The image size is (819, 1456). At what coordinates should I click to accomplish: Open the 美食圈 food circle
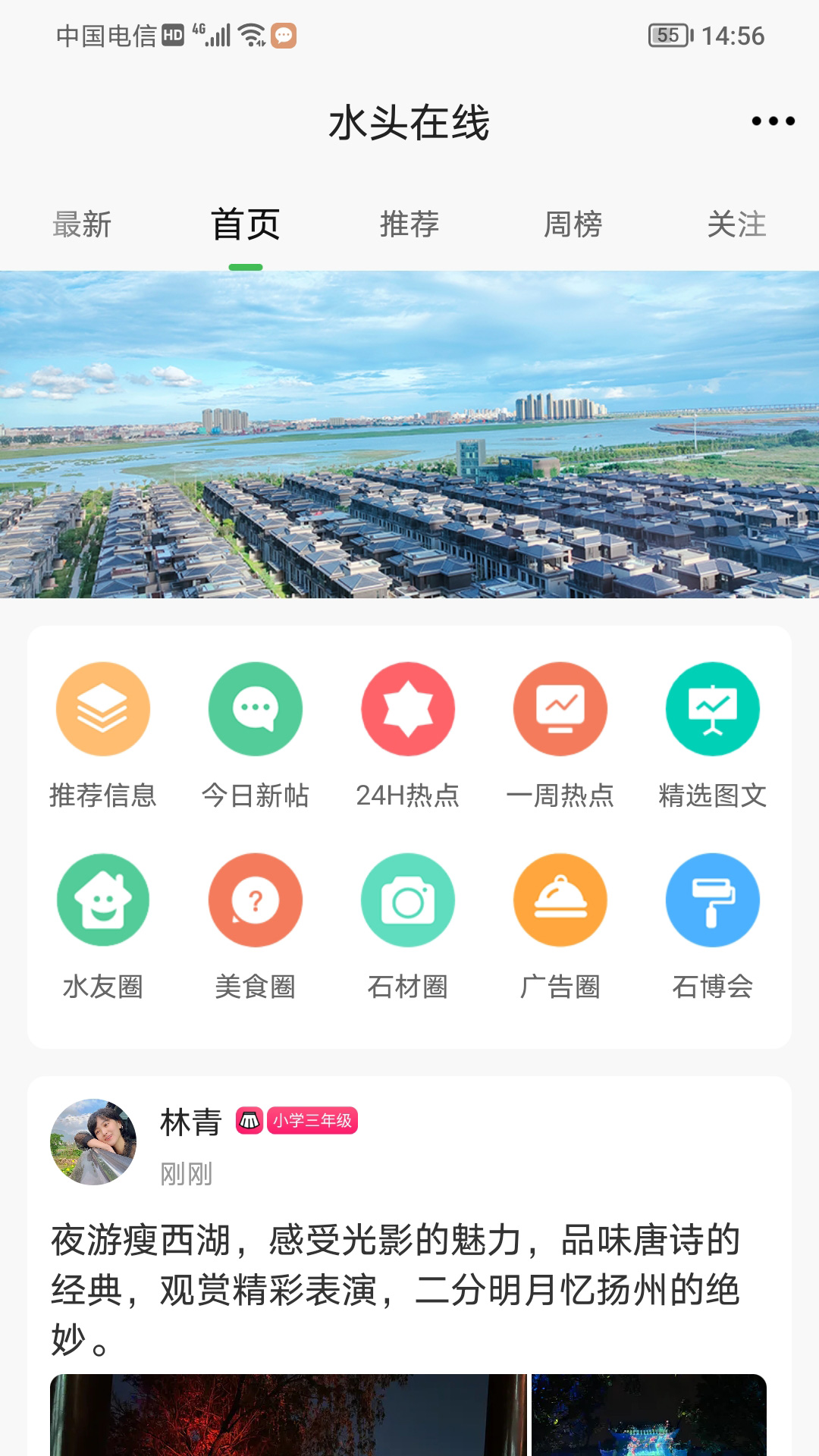point(256,900)
